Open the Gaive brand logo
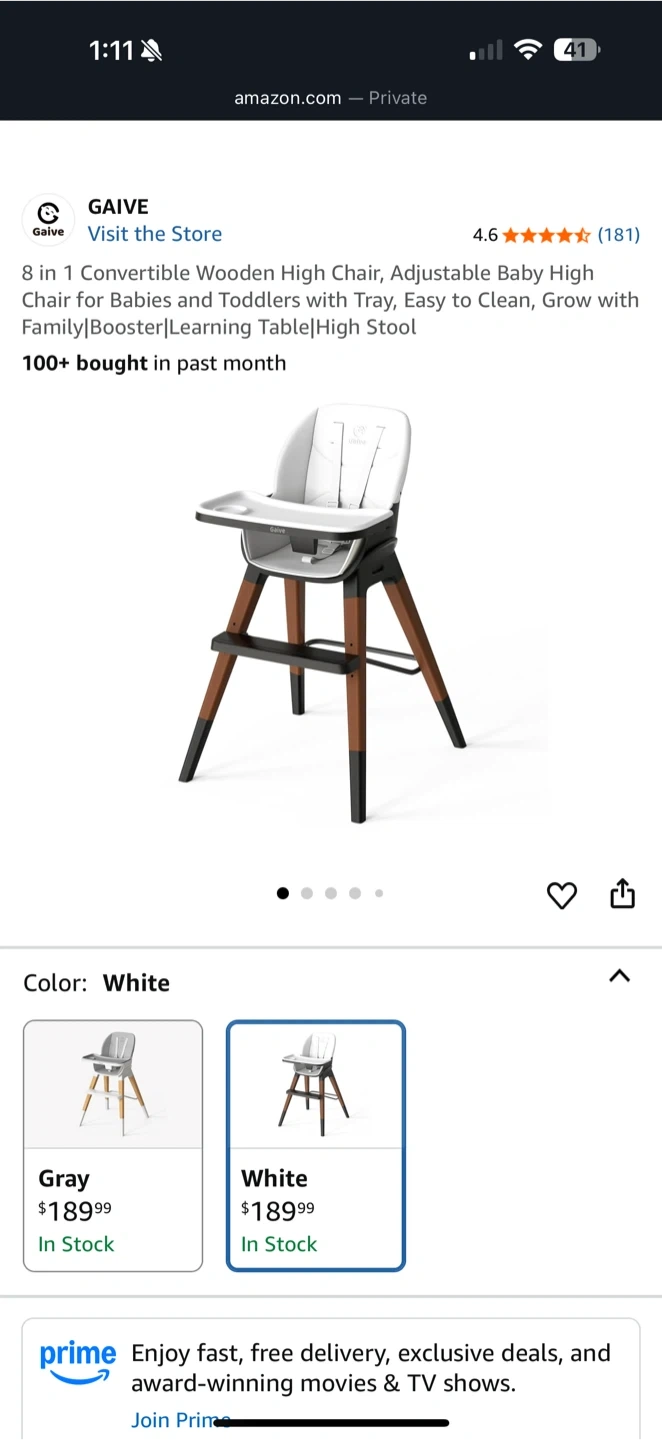This screenshot has height=1440, width=662. (x=48, y=220)
